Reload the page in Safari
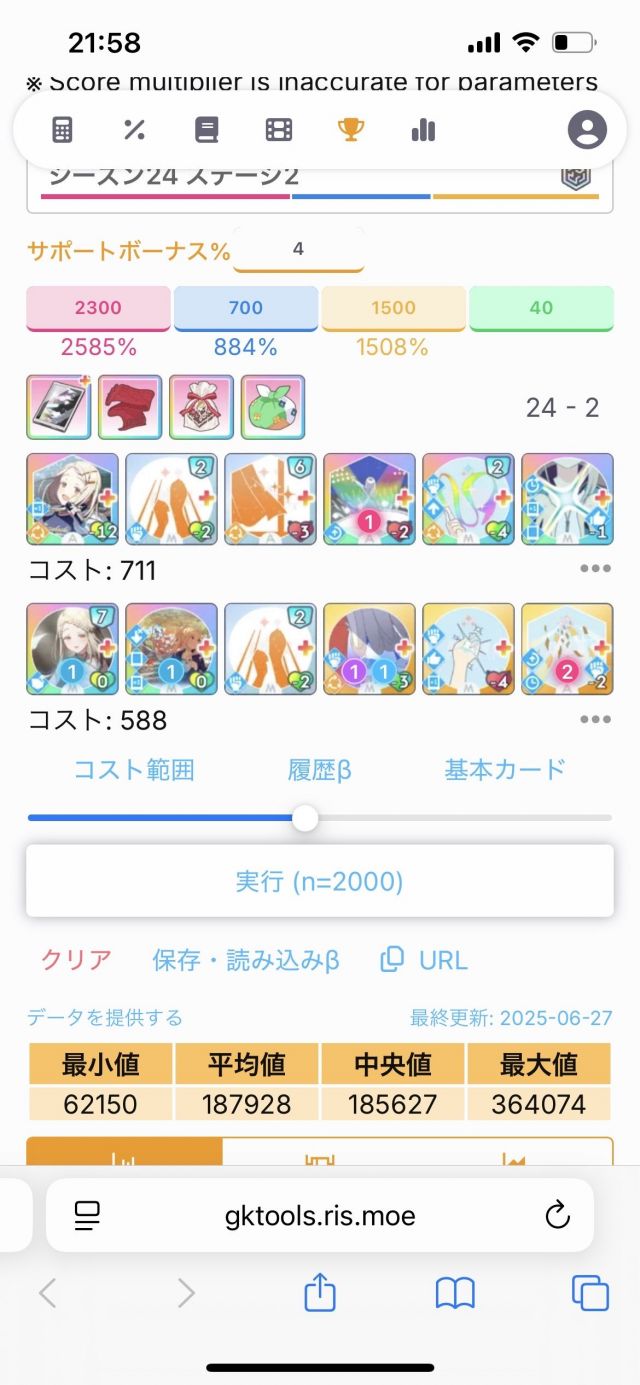Screen dimensions: 640x1385 (556, 1216)
